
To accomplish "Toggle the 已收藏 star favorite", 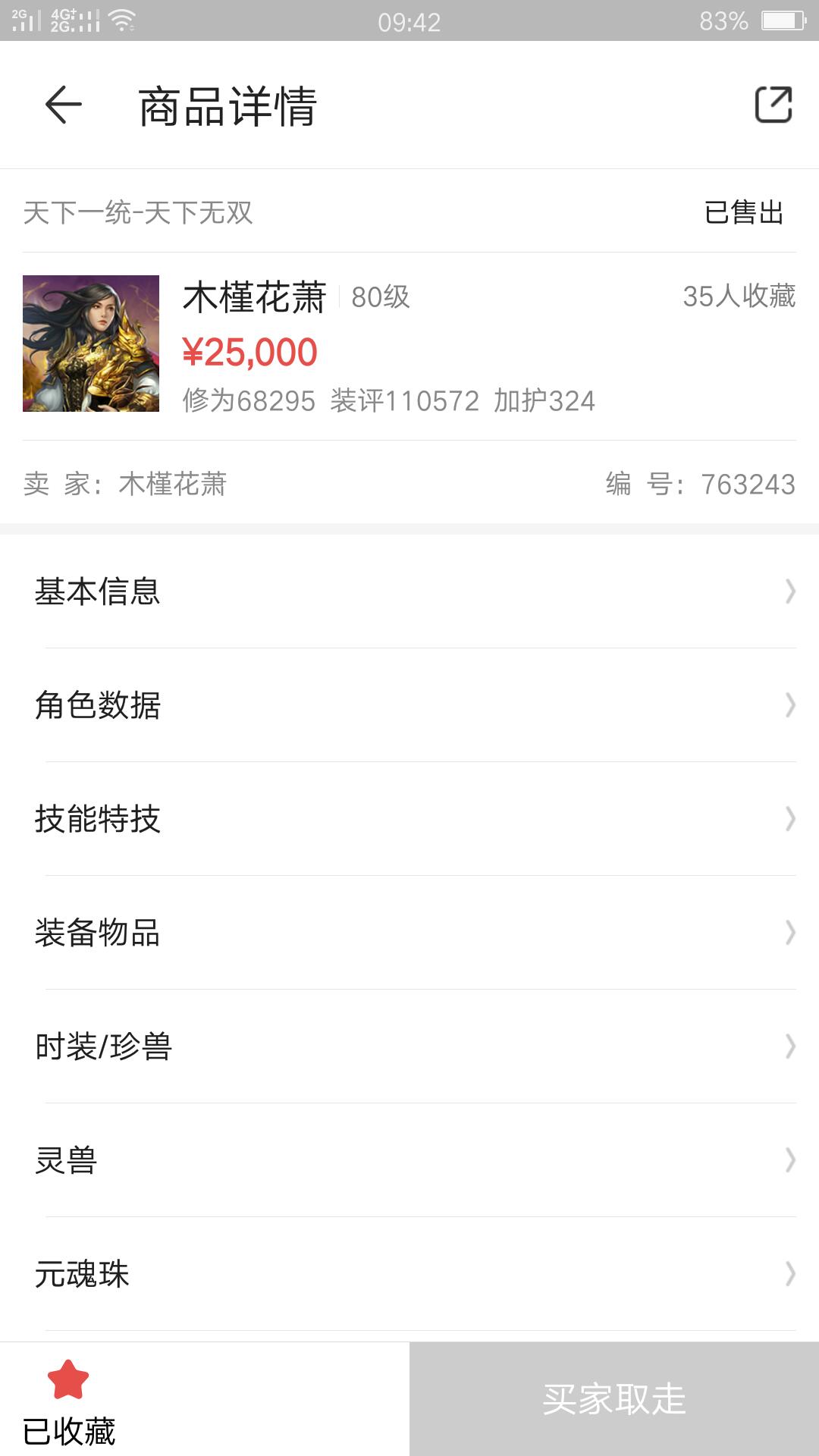I will 68,1399.
